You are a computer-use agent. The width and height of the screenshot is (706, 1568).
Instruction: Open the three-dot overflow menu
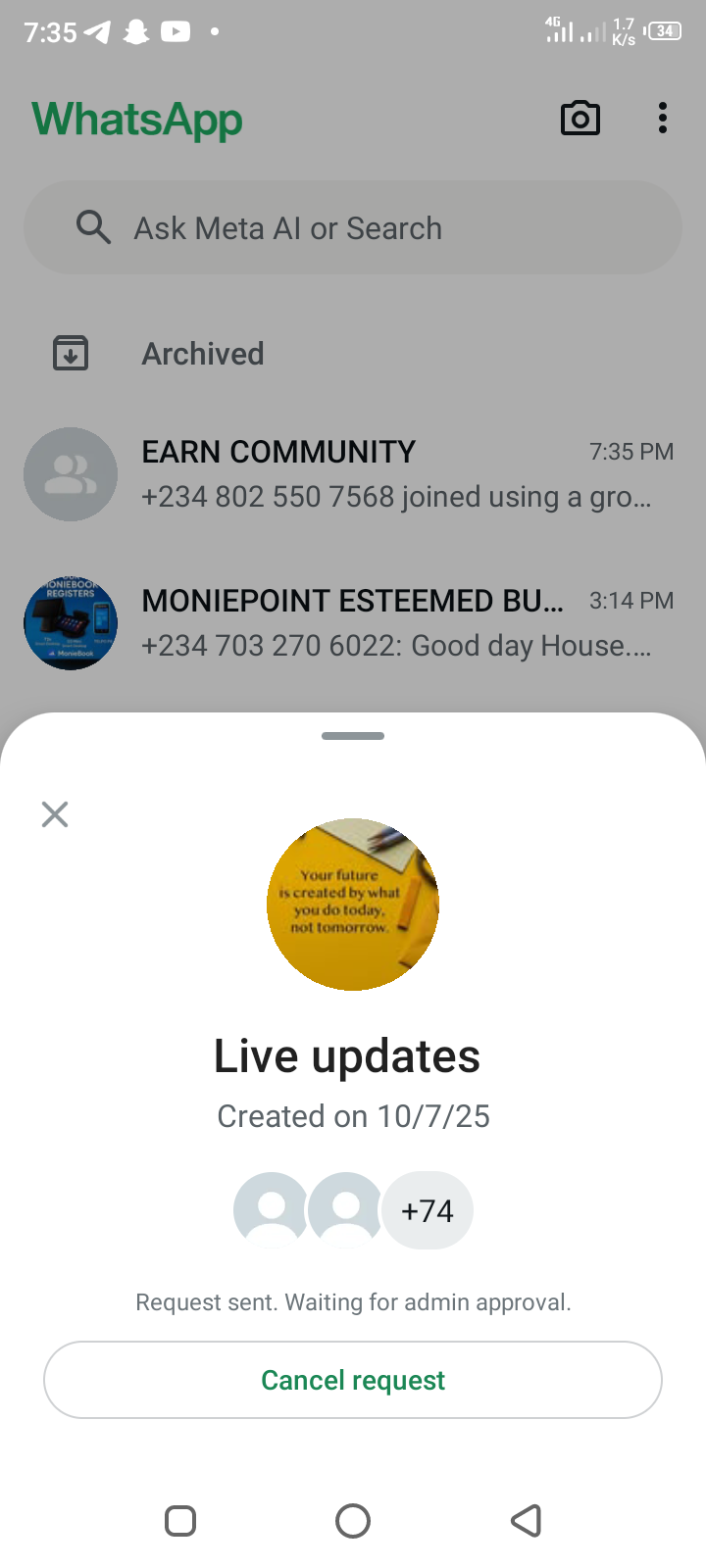(x=663, y=119)
